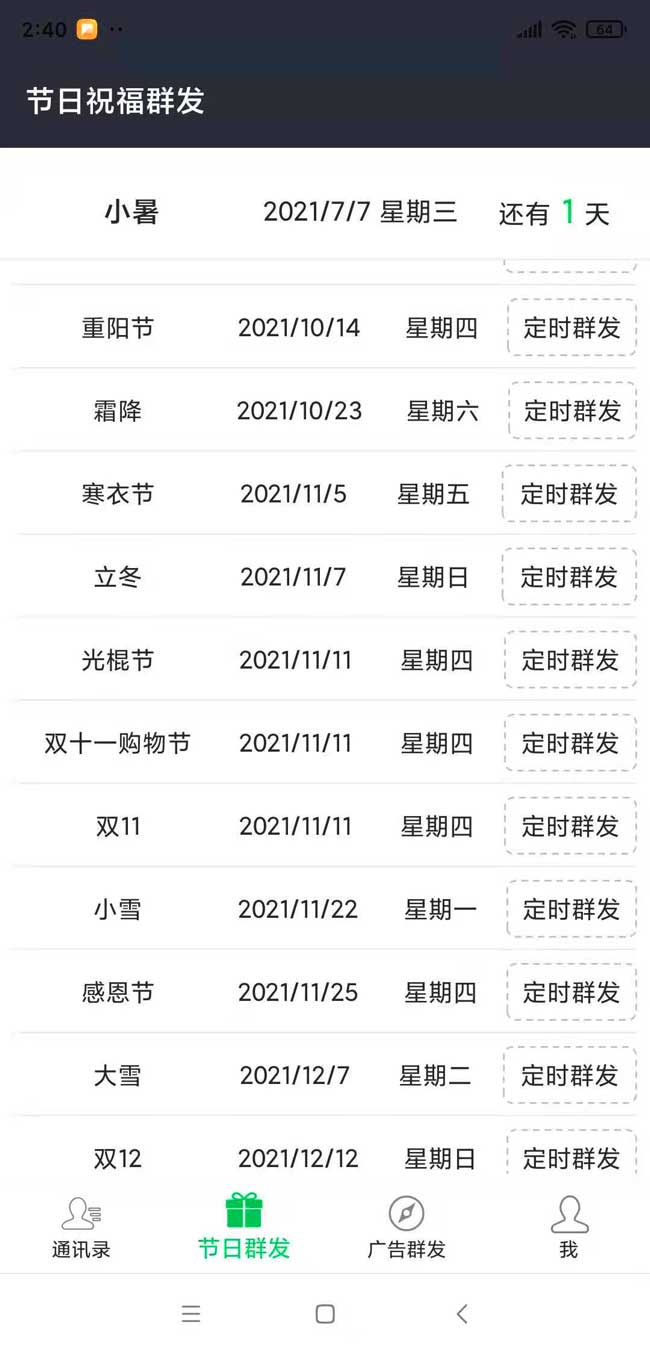Switch to the 通讯录 tab
Screen dimensions: 650x1351
[81, 1227]
